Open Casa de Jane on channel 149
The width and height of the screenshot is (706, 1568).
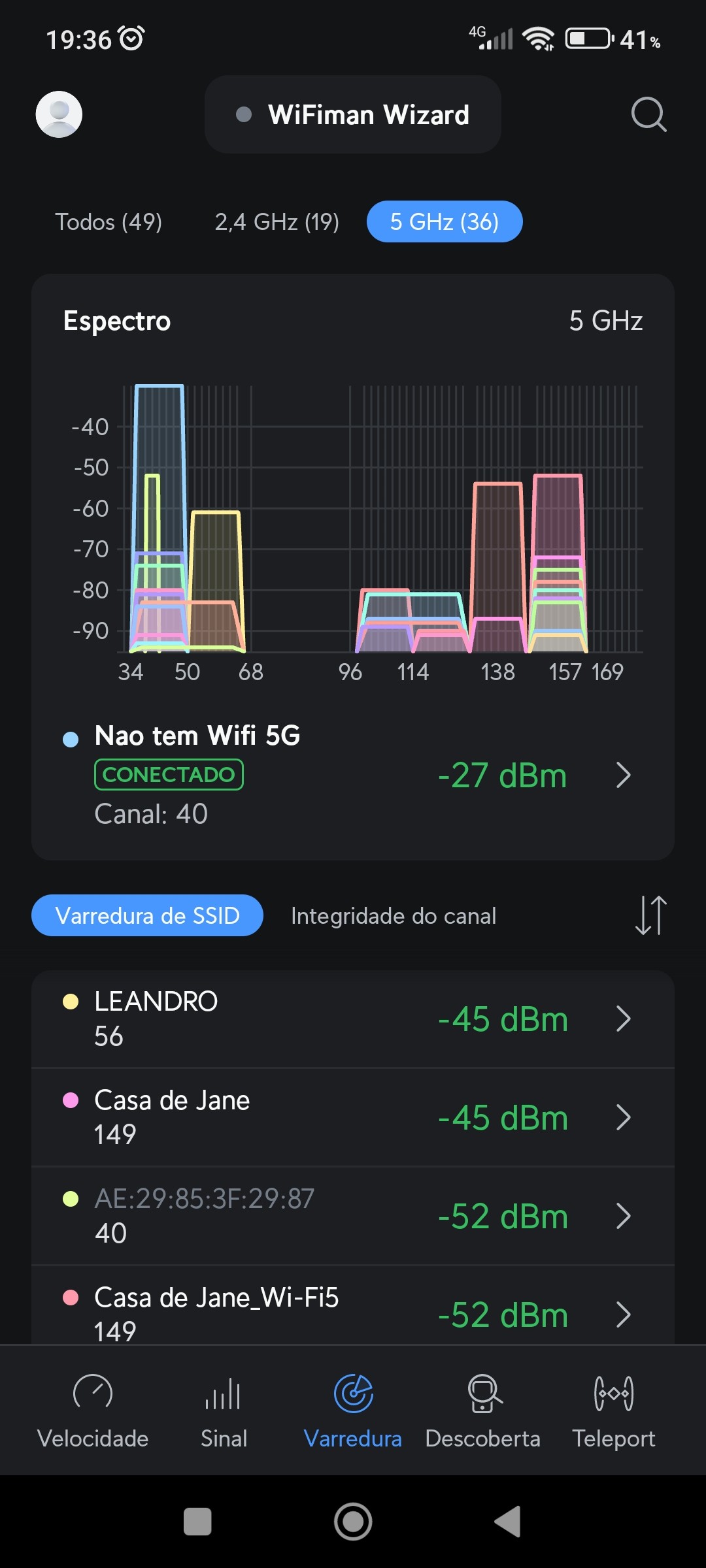[x=353, y=1117]
